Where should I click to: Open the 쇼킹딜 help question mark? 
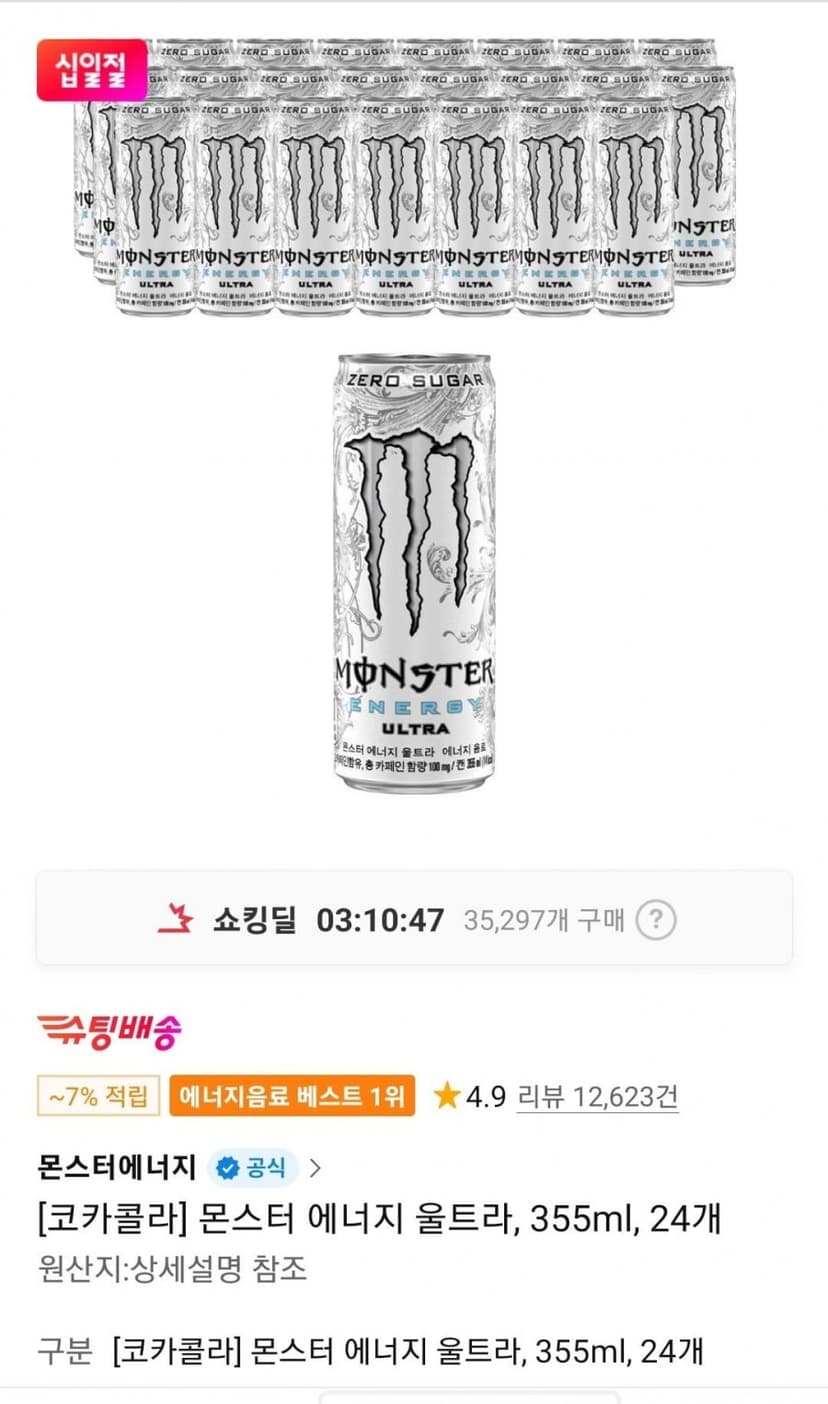[655, 919]
